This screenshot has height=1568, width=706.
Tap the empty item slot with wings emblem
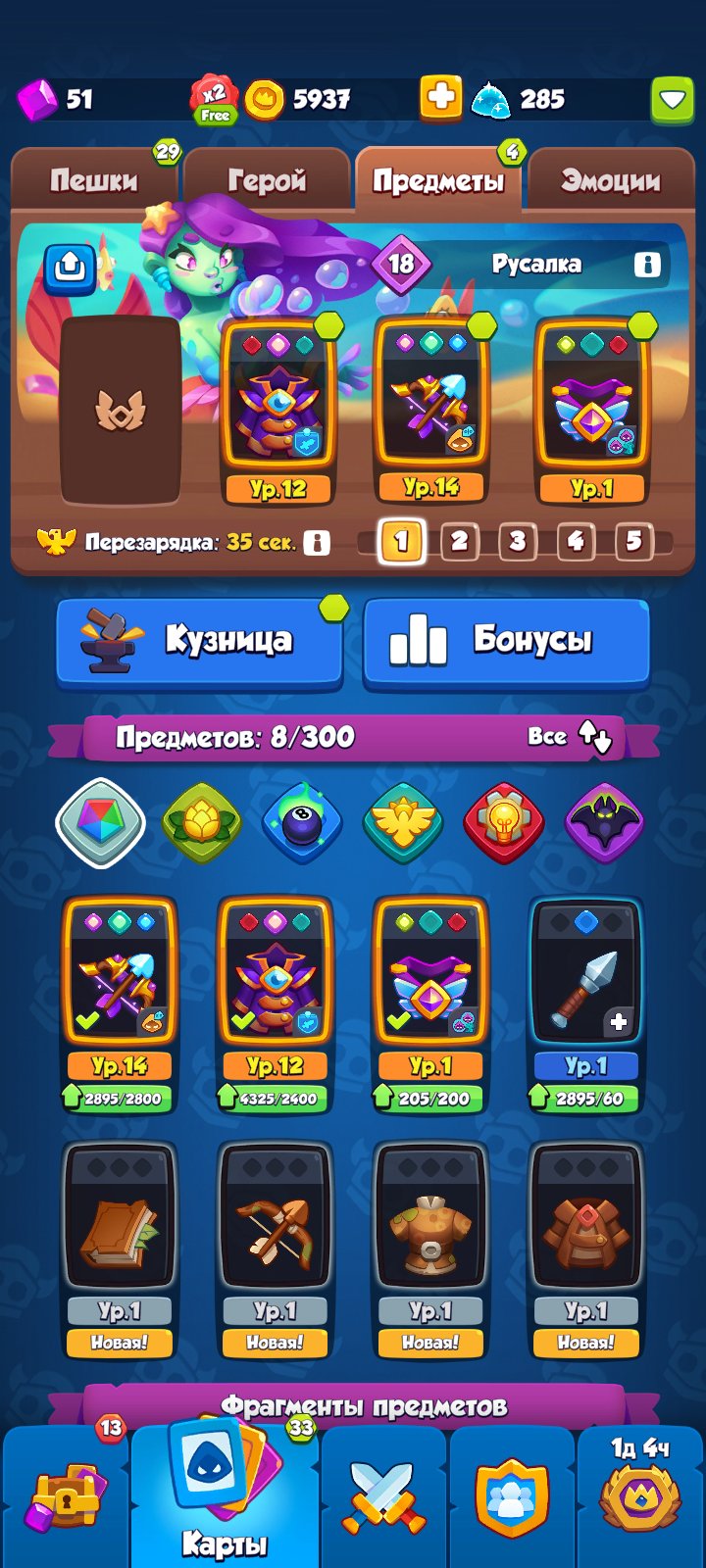pyautogui.click(x=120, y=410)
